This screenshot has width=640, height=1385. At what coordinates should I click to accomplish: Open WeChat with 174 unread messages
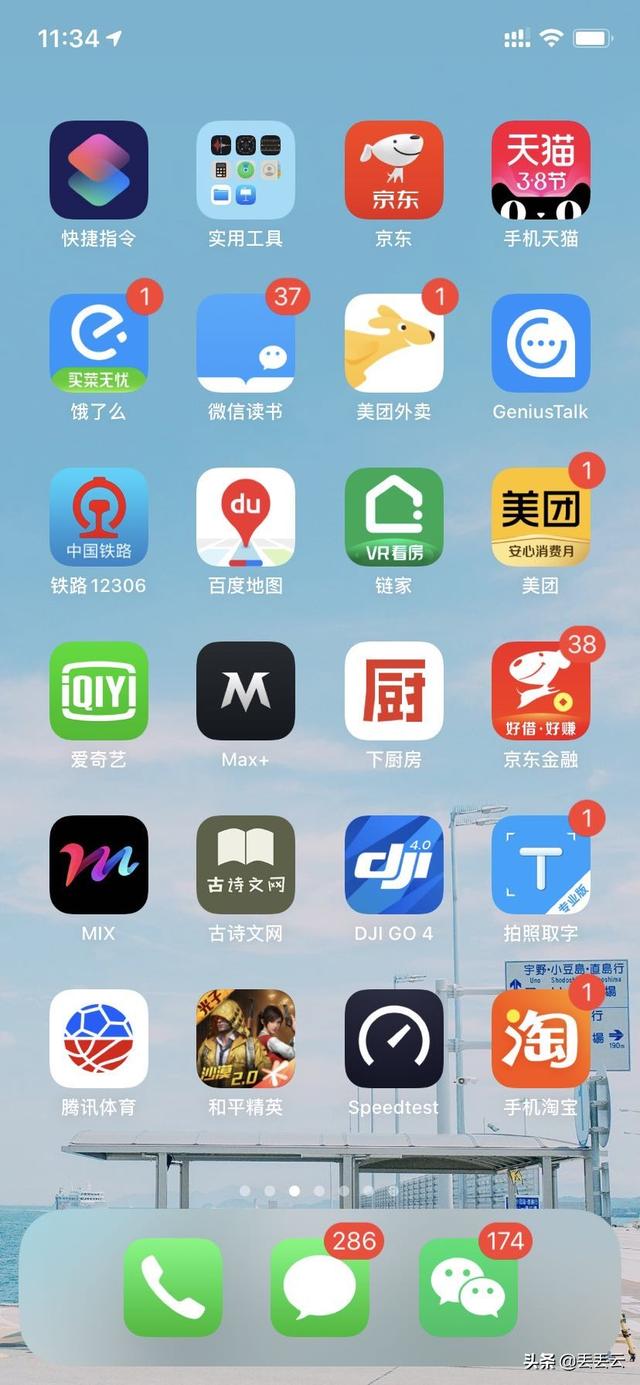click(x=468, y=1287)
